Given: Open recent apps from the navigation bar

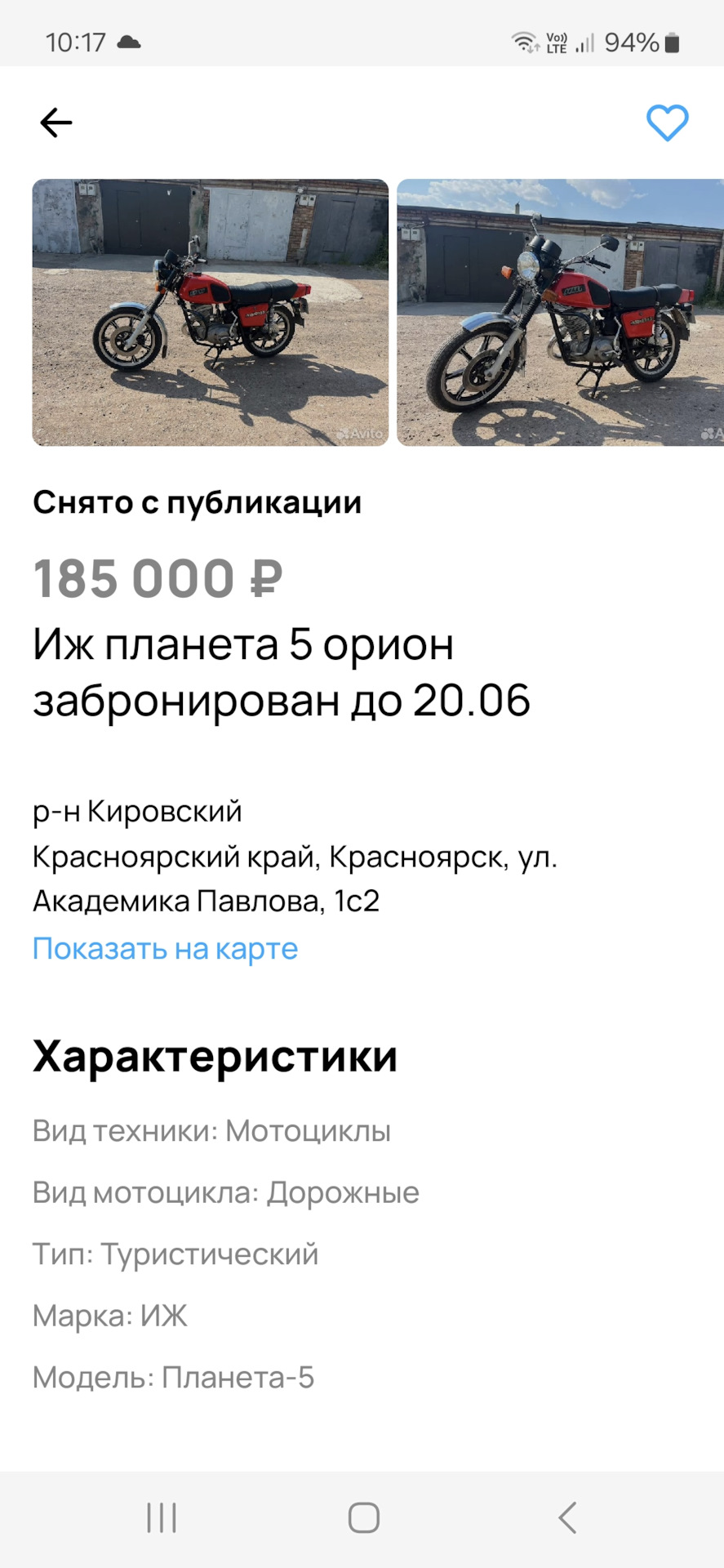Looking at the screenshot, I should (162, 1518).
